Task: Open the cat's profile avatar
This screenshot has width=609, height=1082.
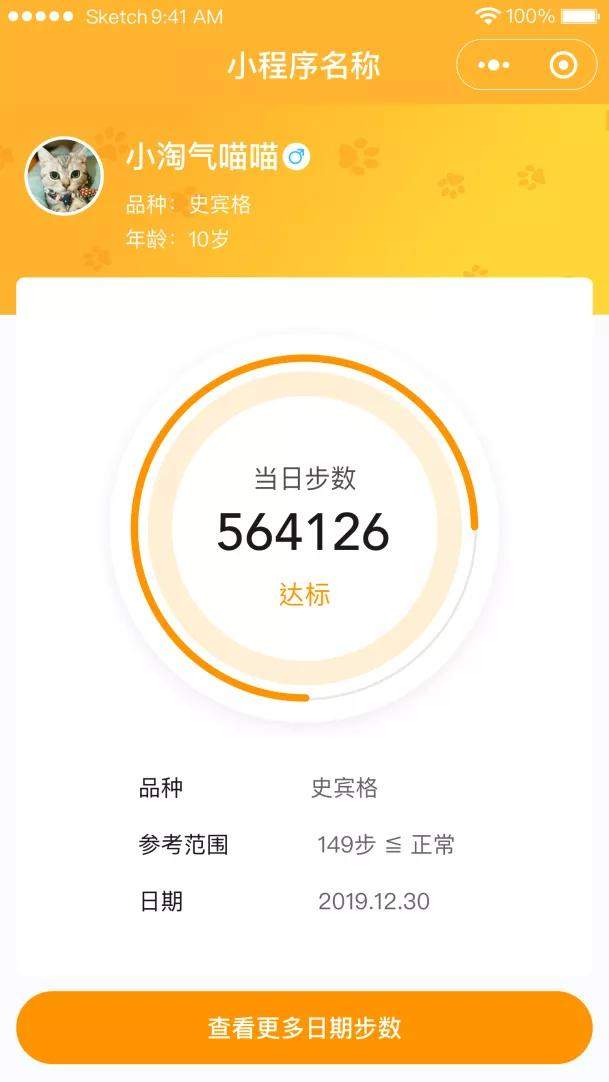Action: click(64, 177)
